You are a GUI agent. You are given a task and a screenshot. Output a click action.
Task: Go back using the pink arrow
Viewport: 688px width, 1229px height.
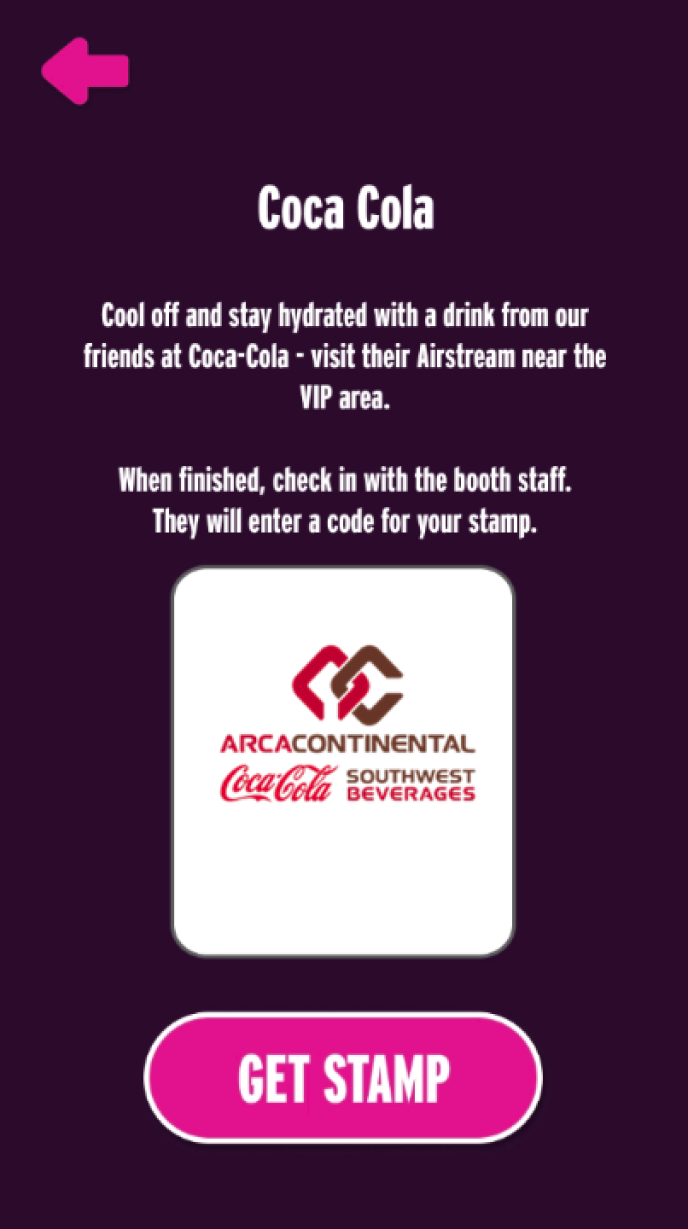(x=84, y=70)
